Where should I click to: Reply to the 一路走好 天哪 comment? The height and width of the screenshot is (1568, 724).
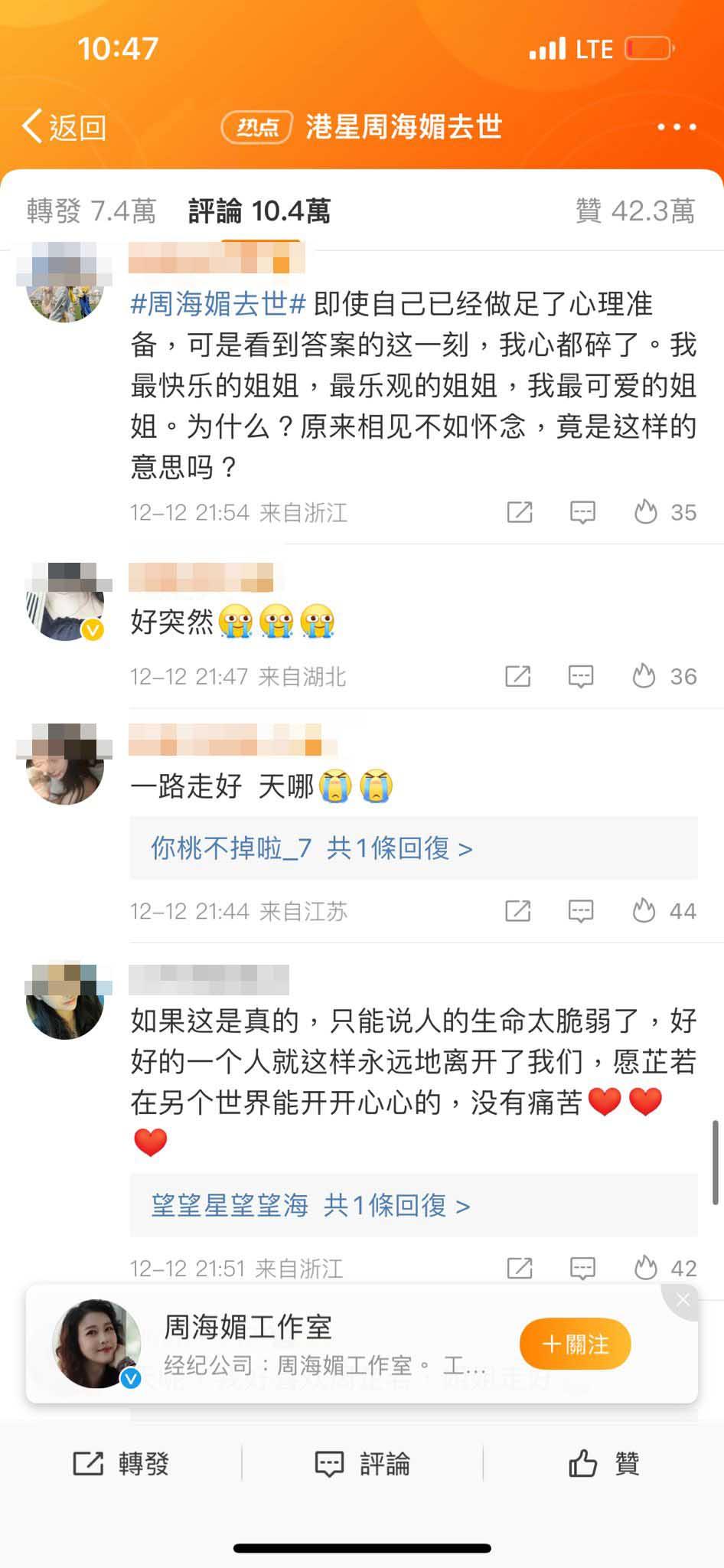[581, 910]
